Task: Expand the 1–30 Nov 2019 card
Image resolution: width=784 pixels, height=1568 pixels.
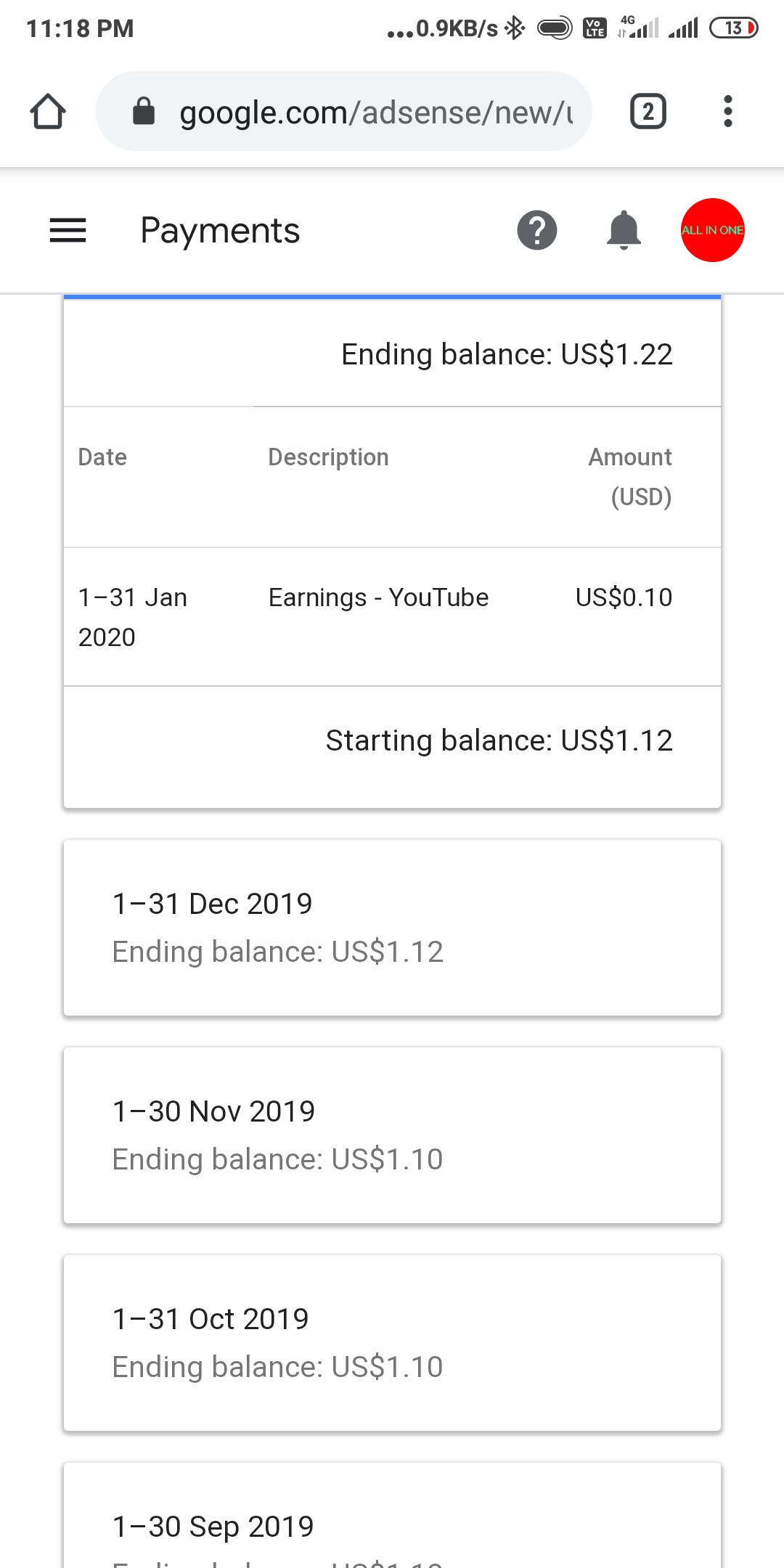Action: click(392, 1135)
